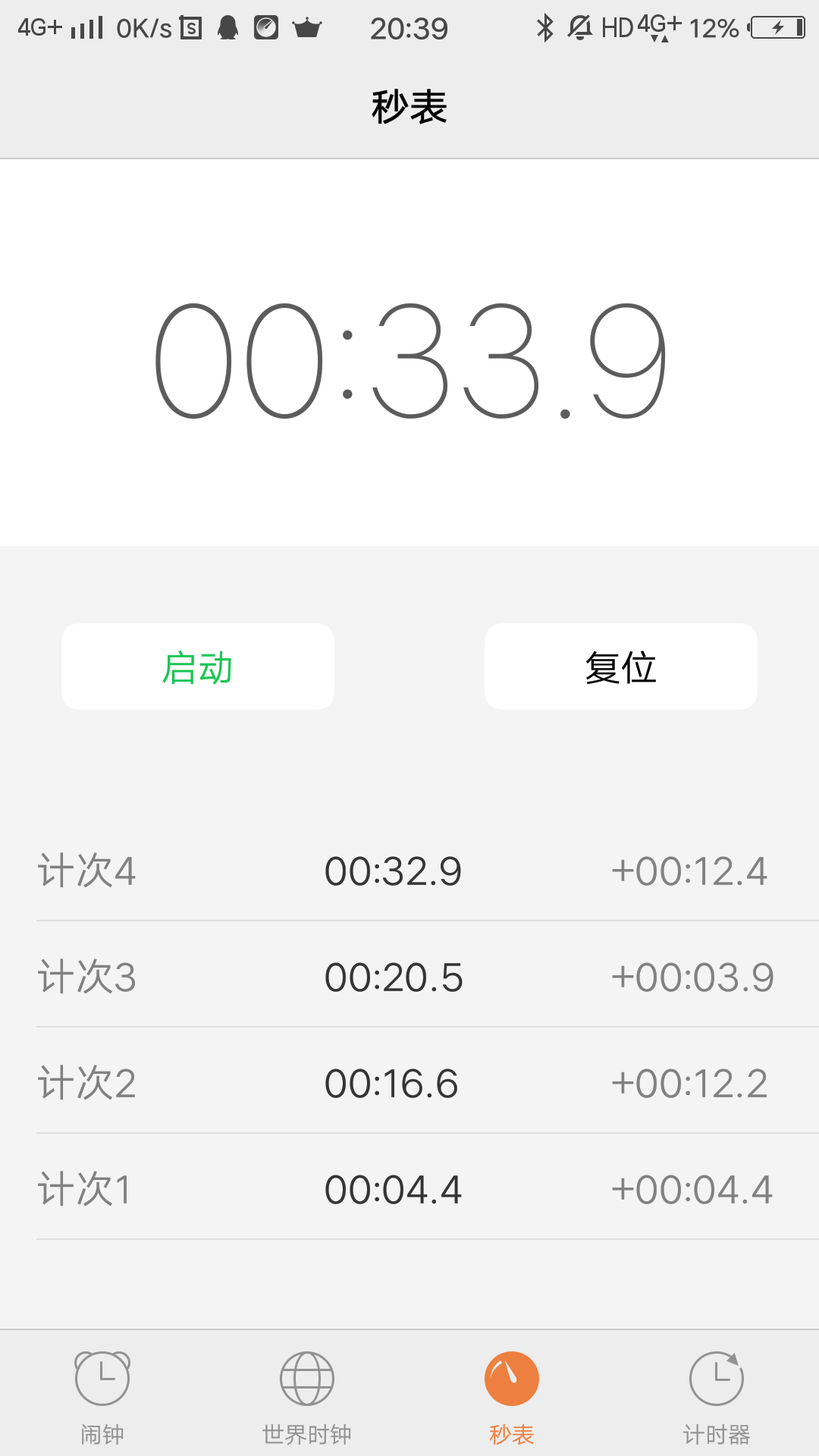819x1456 pixels.
Task: Tap 启动 to start the stopwatch
Action: click(198, 667)
